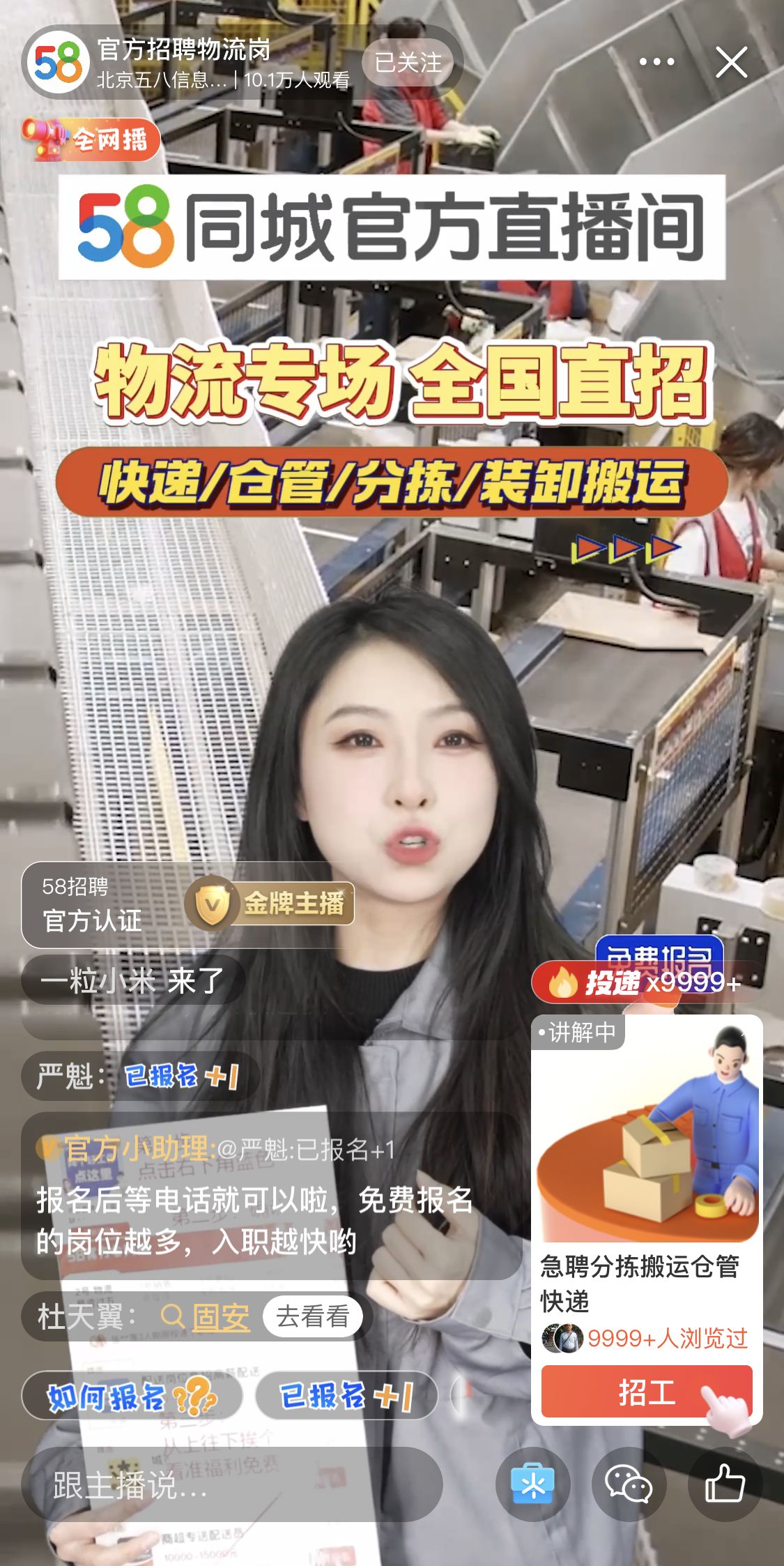The height and width of the screenshot is (1566, 784).
Task: Open the three-dot more options menu
Action: [656, 62]
